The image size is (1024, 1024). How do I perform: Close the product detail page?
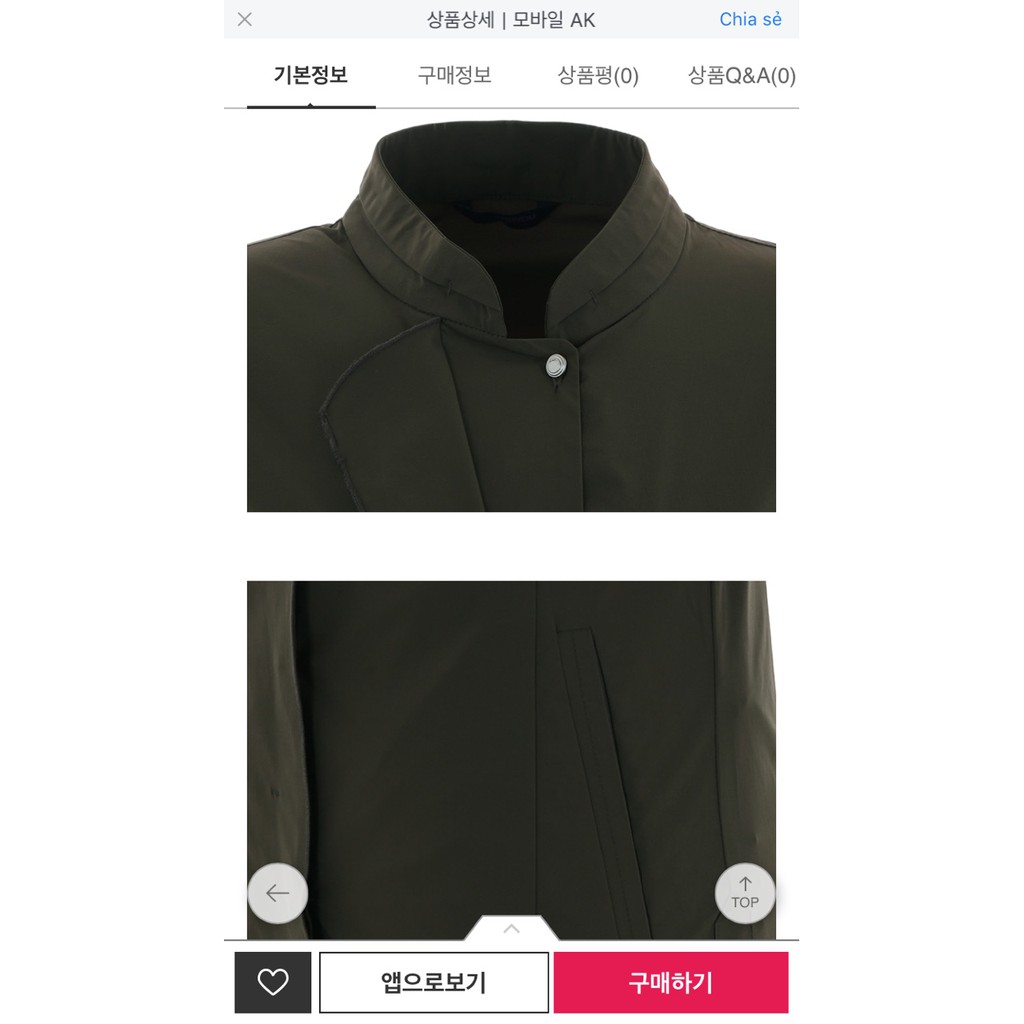coord(245,19)
